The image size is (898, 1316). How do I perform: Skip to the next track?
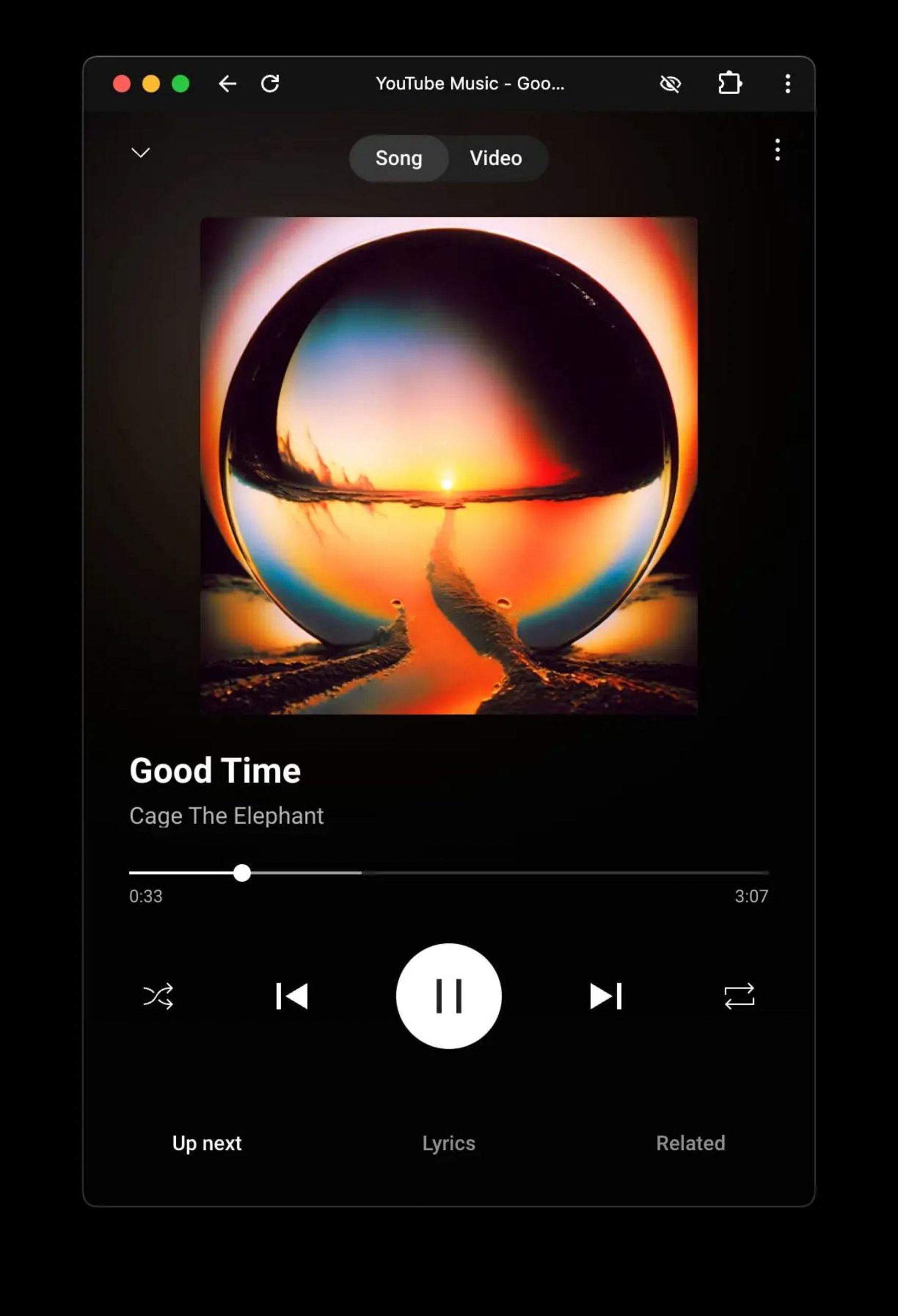(606, 996)
